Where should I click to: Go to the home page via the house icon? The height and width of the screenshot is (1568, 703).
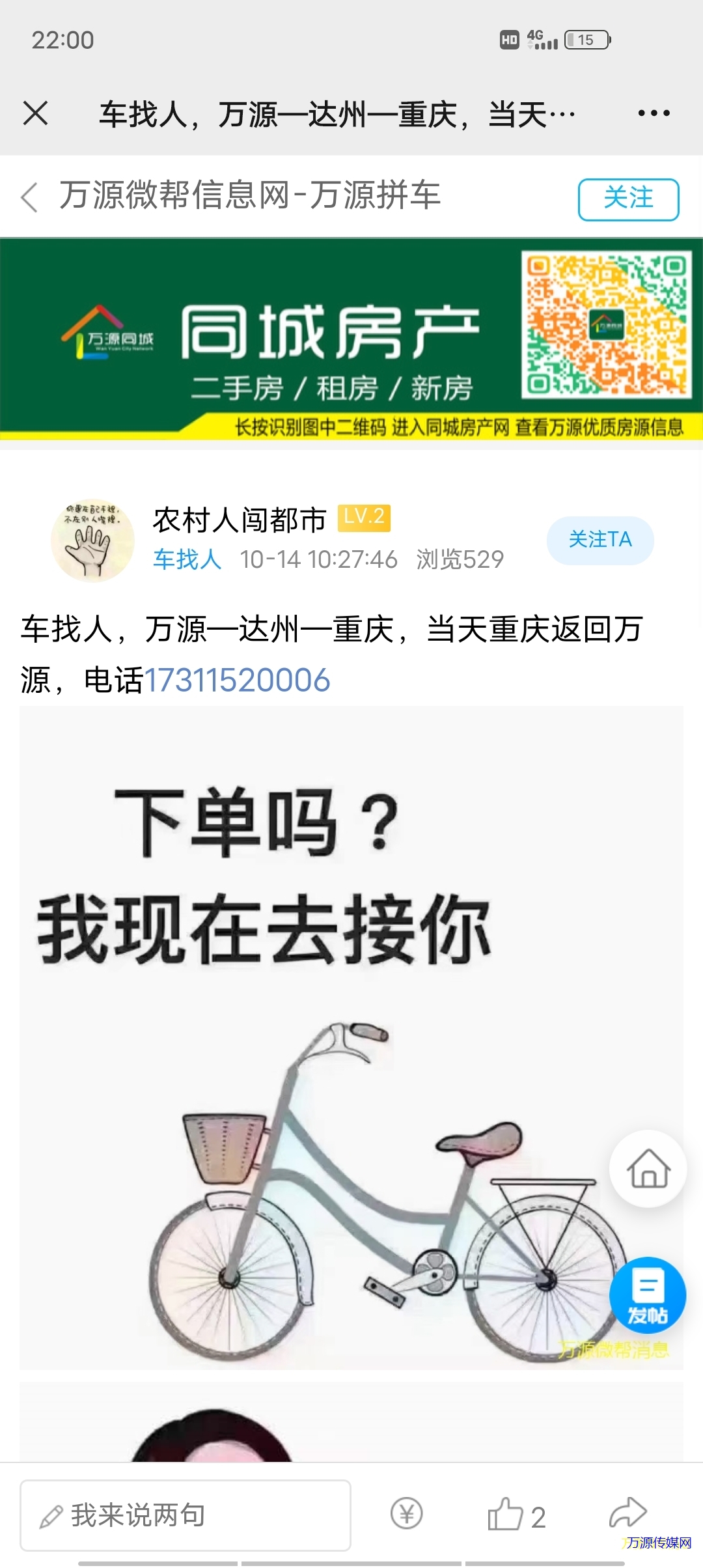click(x=648, y=1169)
